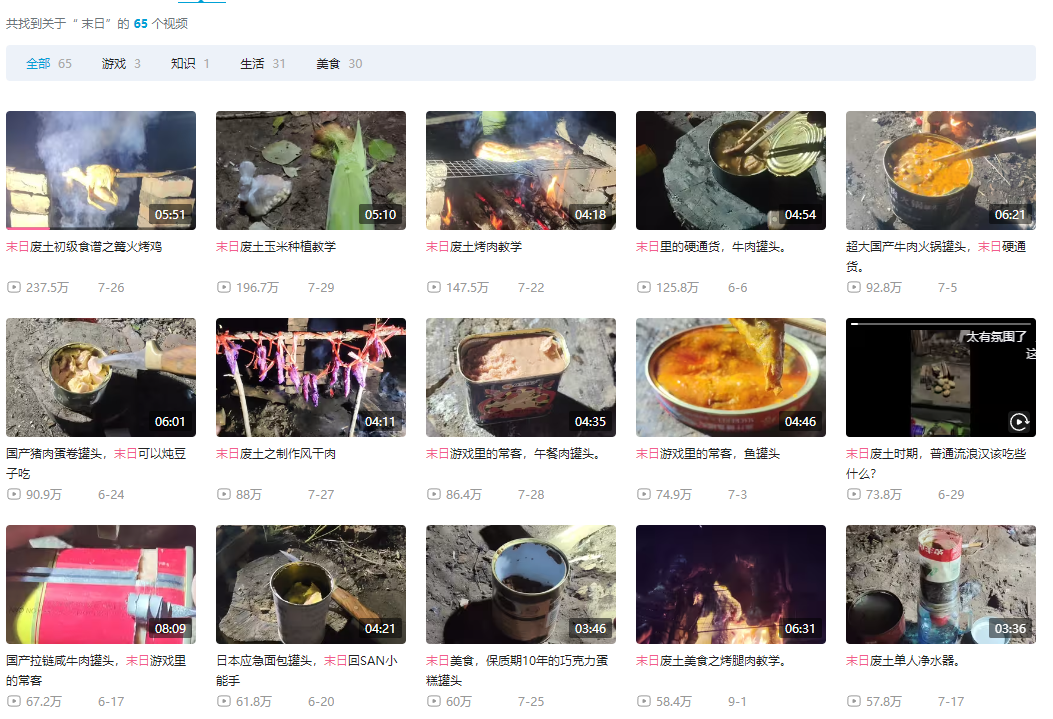Open 国产拉链咸牛肉罐头 video

pos(101,584)
